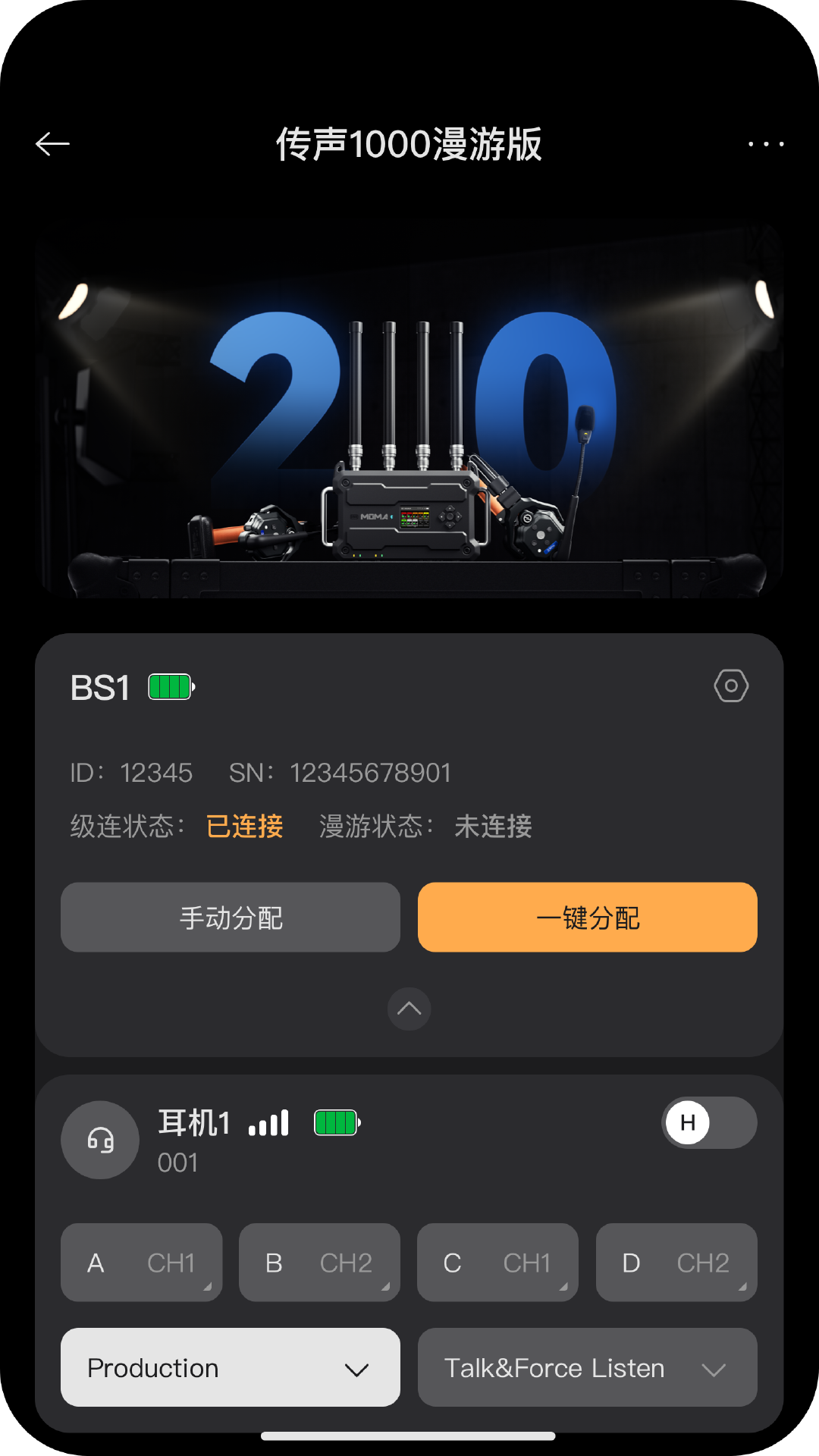The width and height of the screenshot is (819, 1456).
Task: Toggle the H switch on 耳机1
Action: coord(708,1123)
